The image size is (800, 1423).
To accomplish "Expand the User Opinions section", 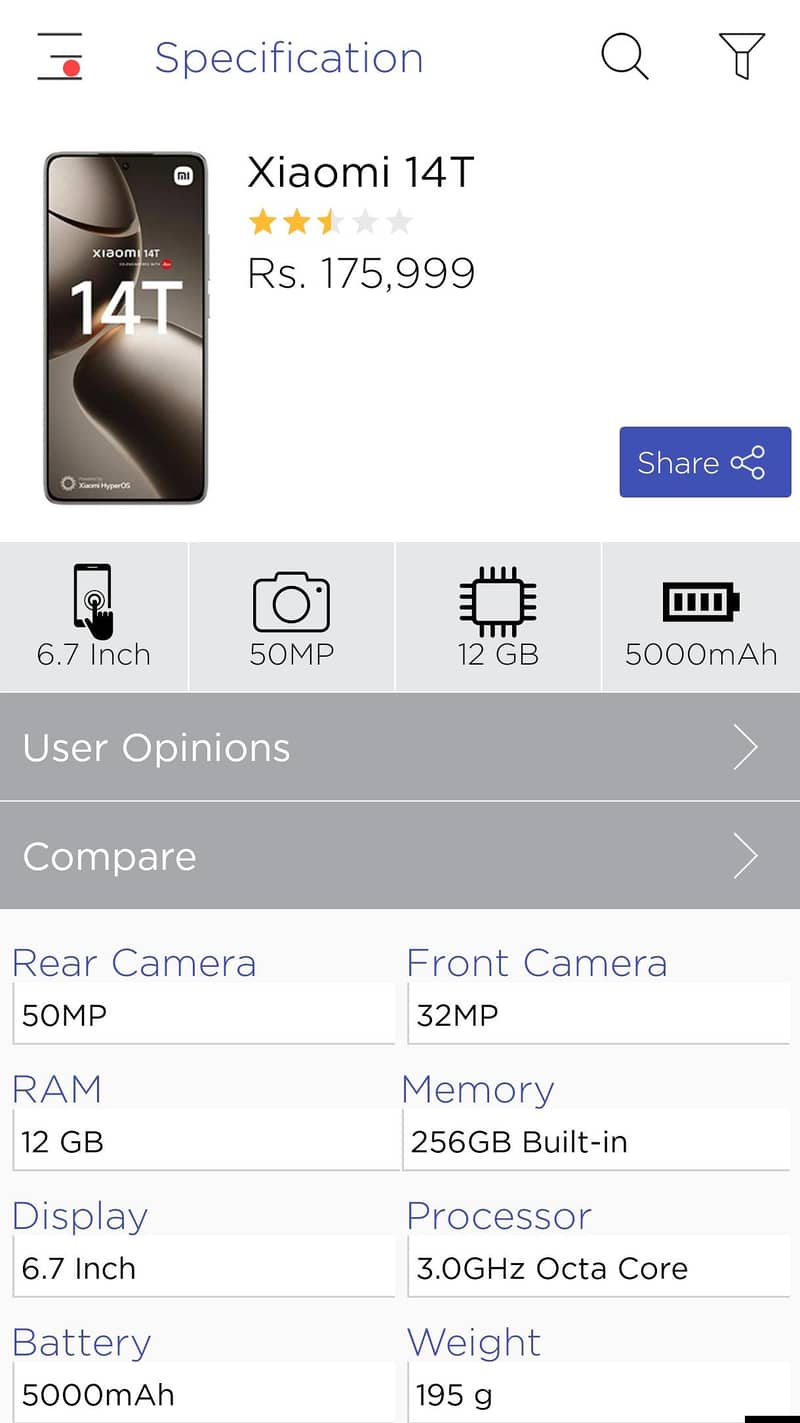I will tap(400, 747).
